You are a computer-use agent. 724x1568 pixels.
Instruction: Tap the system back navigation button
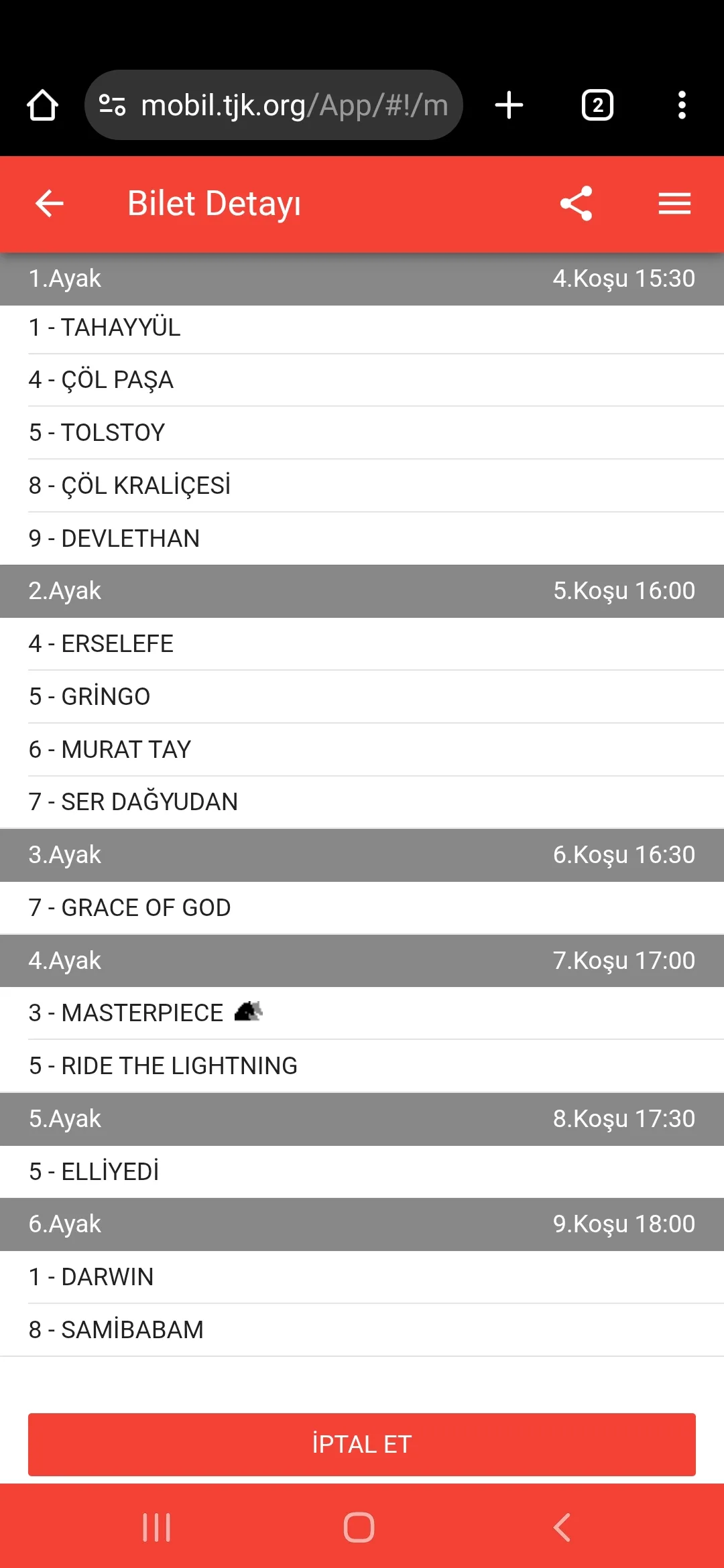(x=562, y=1528)
